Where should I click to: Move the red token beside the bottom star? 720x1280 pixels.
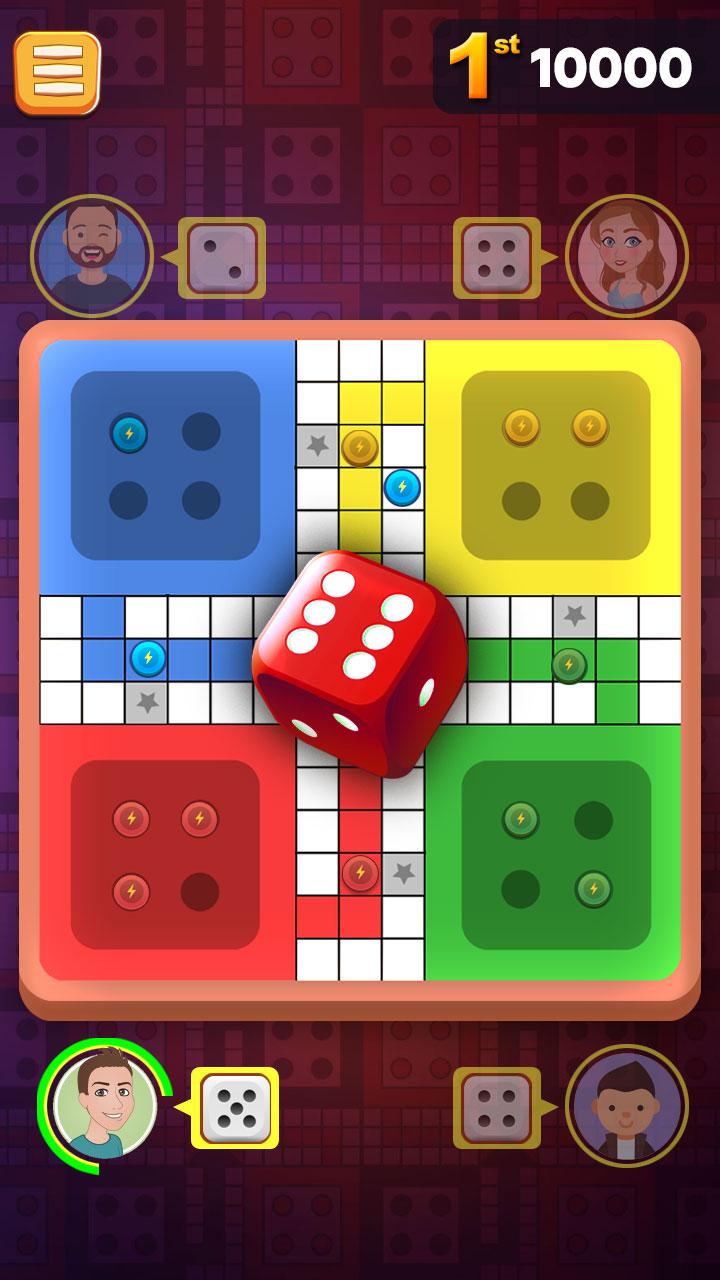click(360, 873)
